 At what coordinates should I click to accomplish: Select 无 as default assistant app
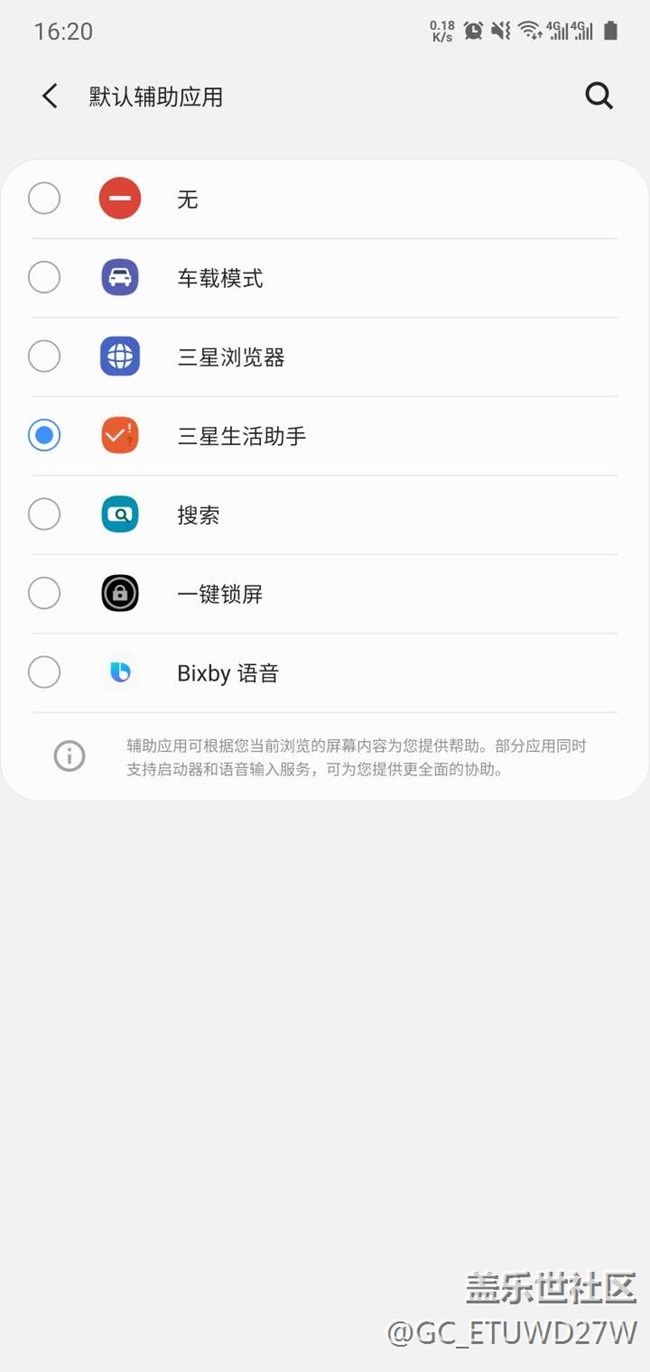[x=325, y=199]
